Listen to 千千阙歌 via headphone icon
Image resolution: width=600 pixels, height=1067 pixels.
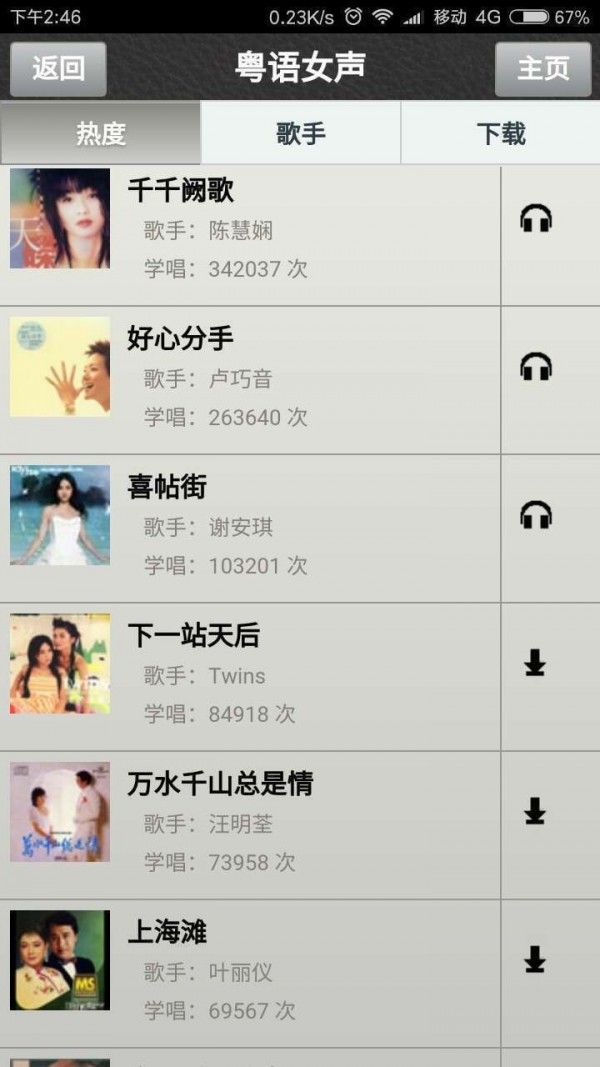pyautogui.click(x=536, y=219)
